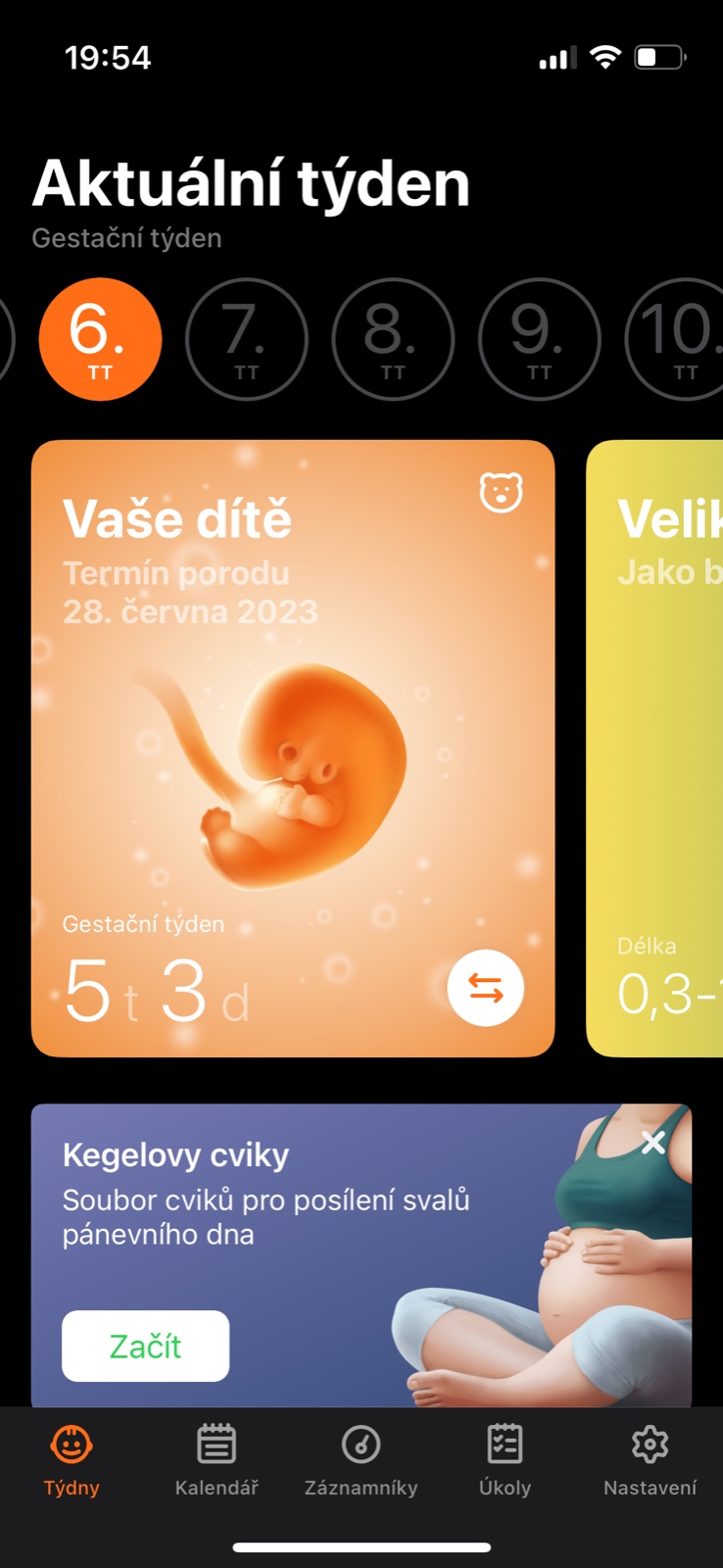The width and height of the screenshot is (723, 1568).
Task: Tap the bear icon on Vaše dítě card
Action: point(501,492)
